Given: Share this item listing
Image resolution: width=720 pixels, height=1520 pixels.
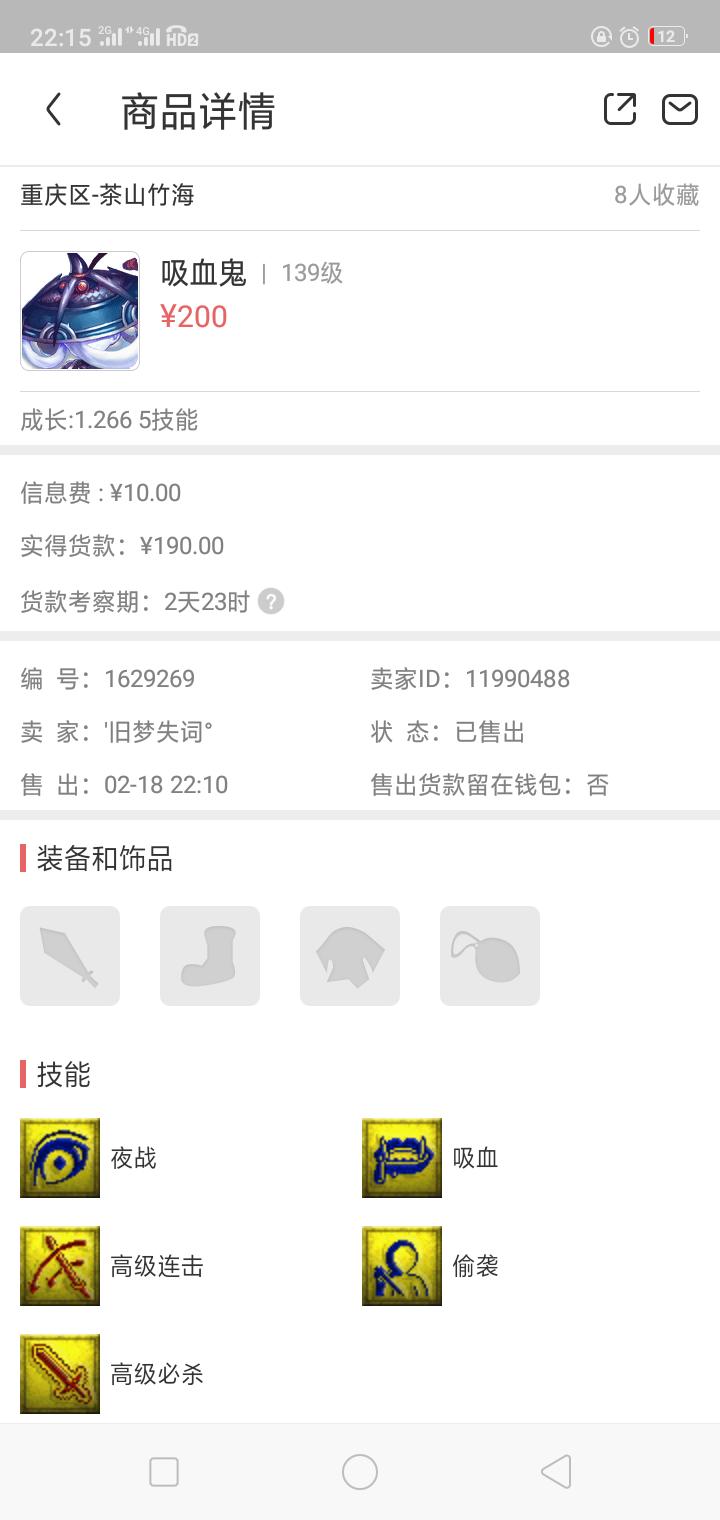Looking at the screenshot, I should tap(620, 110).
